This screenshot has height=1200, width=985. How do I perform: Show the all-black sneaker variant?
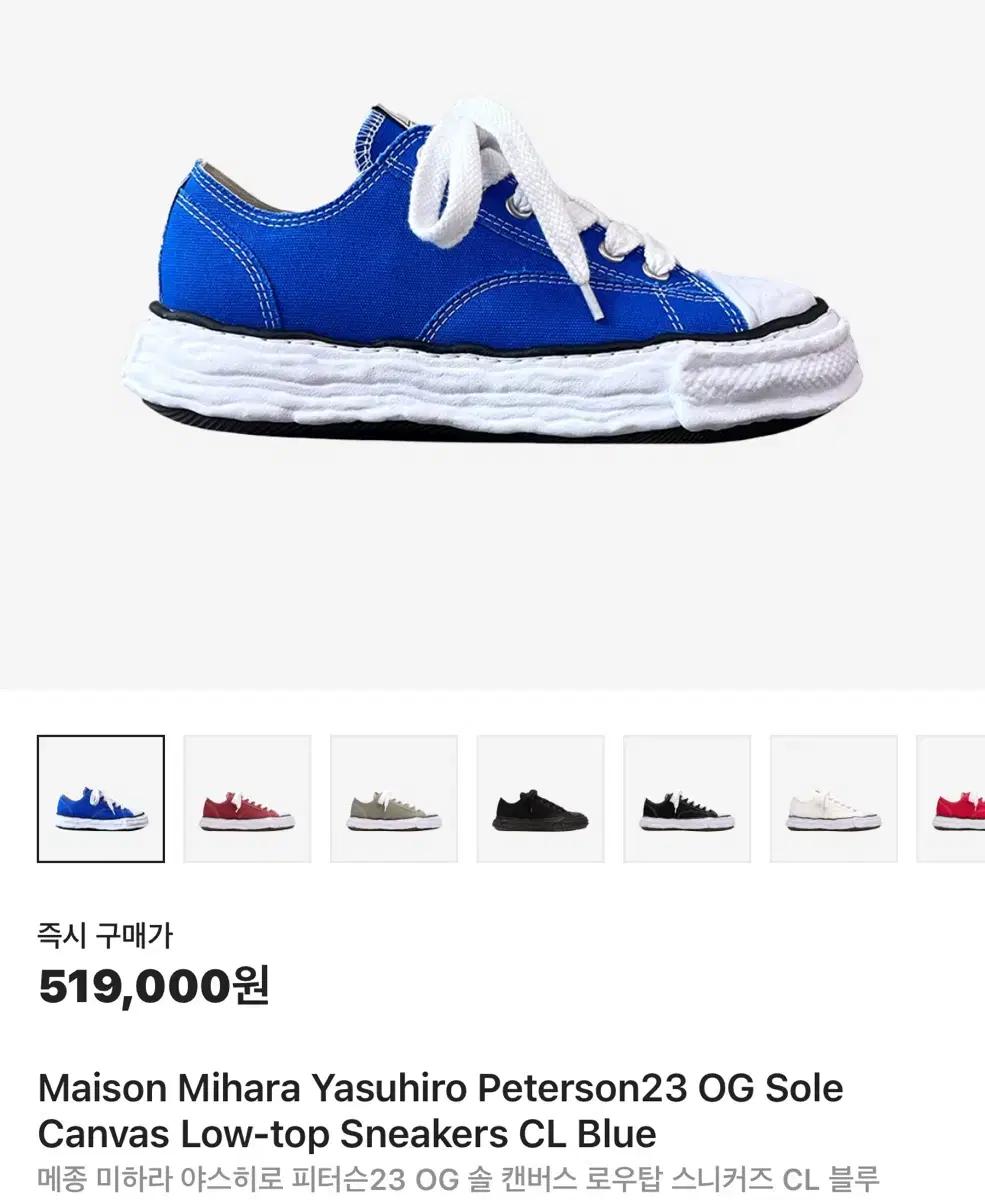540,799
